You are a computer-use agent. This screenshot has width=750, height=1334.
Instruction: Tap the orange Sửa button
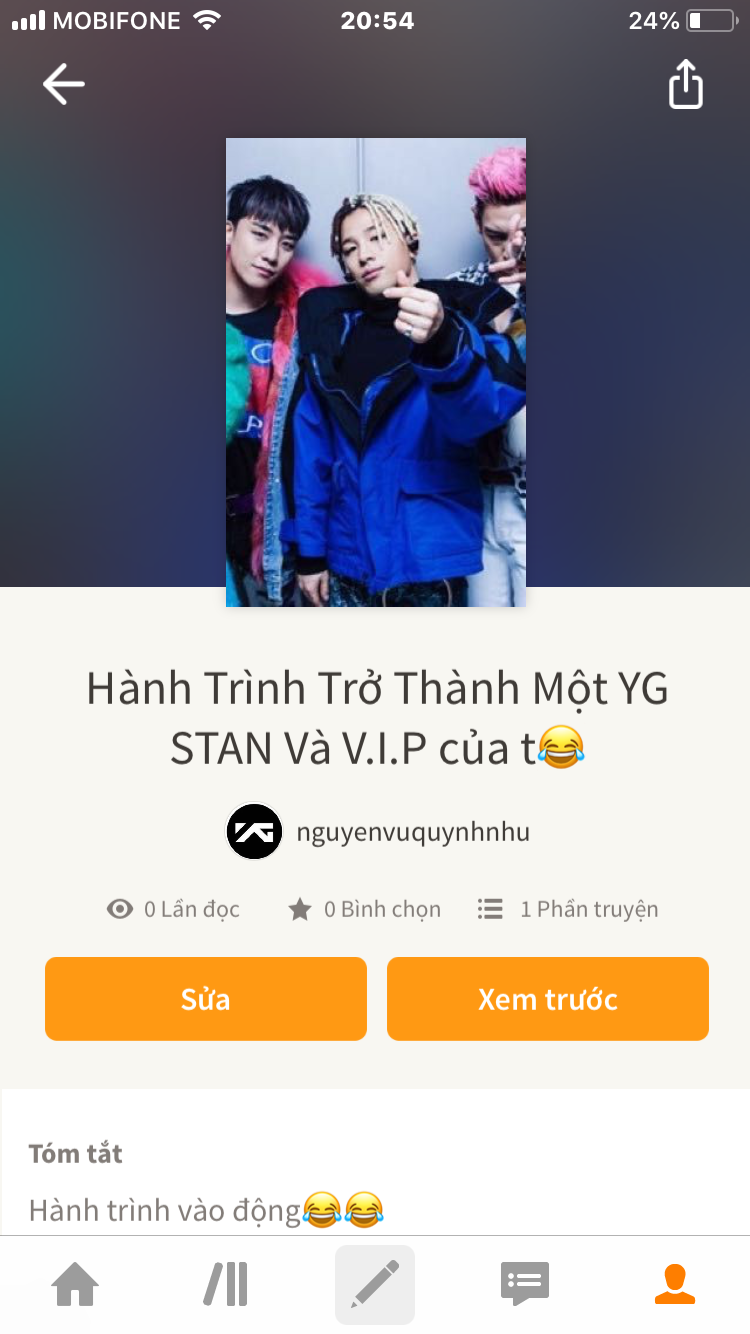coord(206,999)
